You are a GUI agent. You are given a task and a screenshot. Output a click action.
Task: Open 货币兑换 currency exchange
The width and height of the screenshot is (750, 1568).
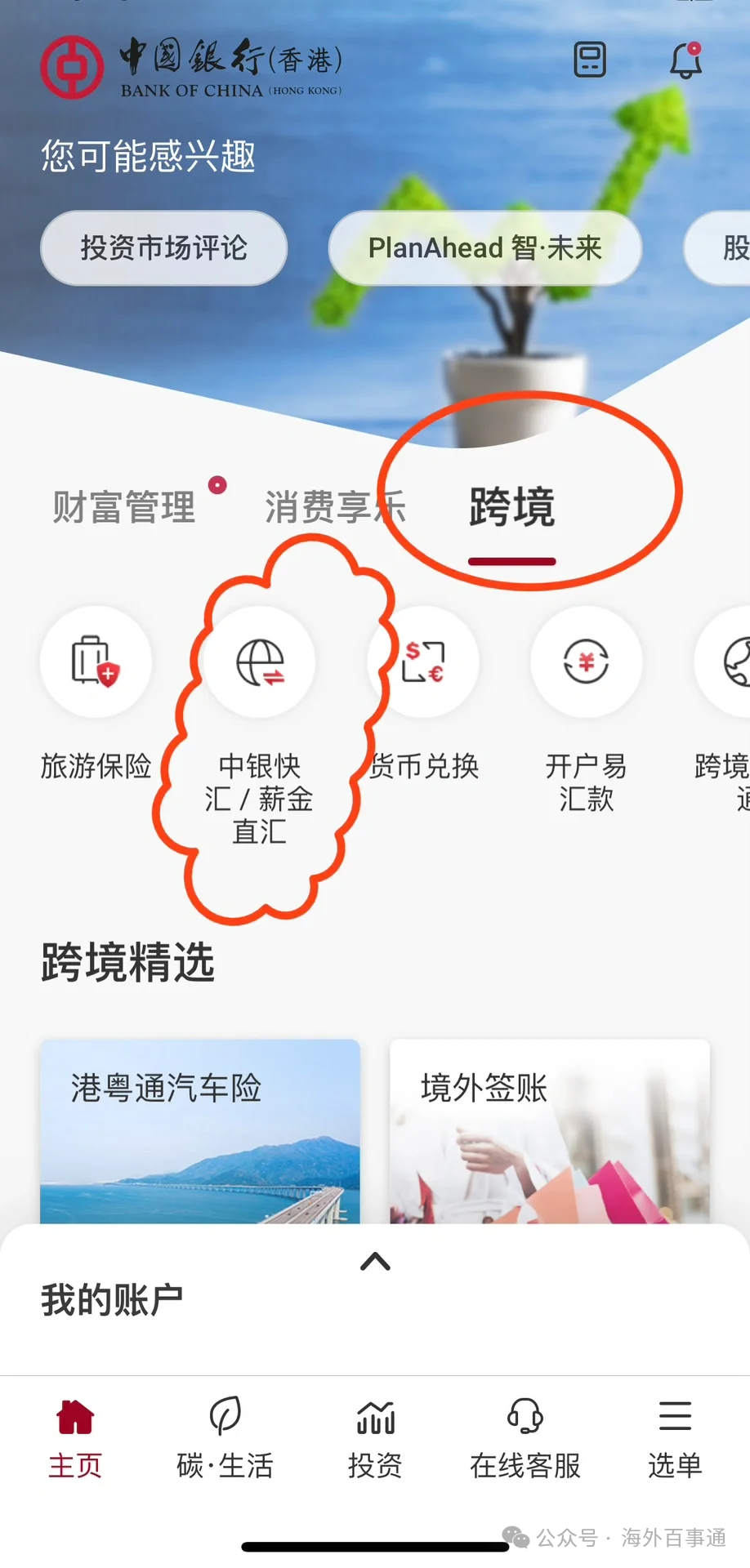[423, 662]
